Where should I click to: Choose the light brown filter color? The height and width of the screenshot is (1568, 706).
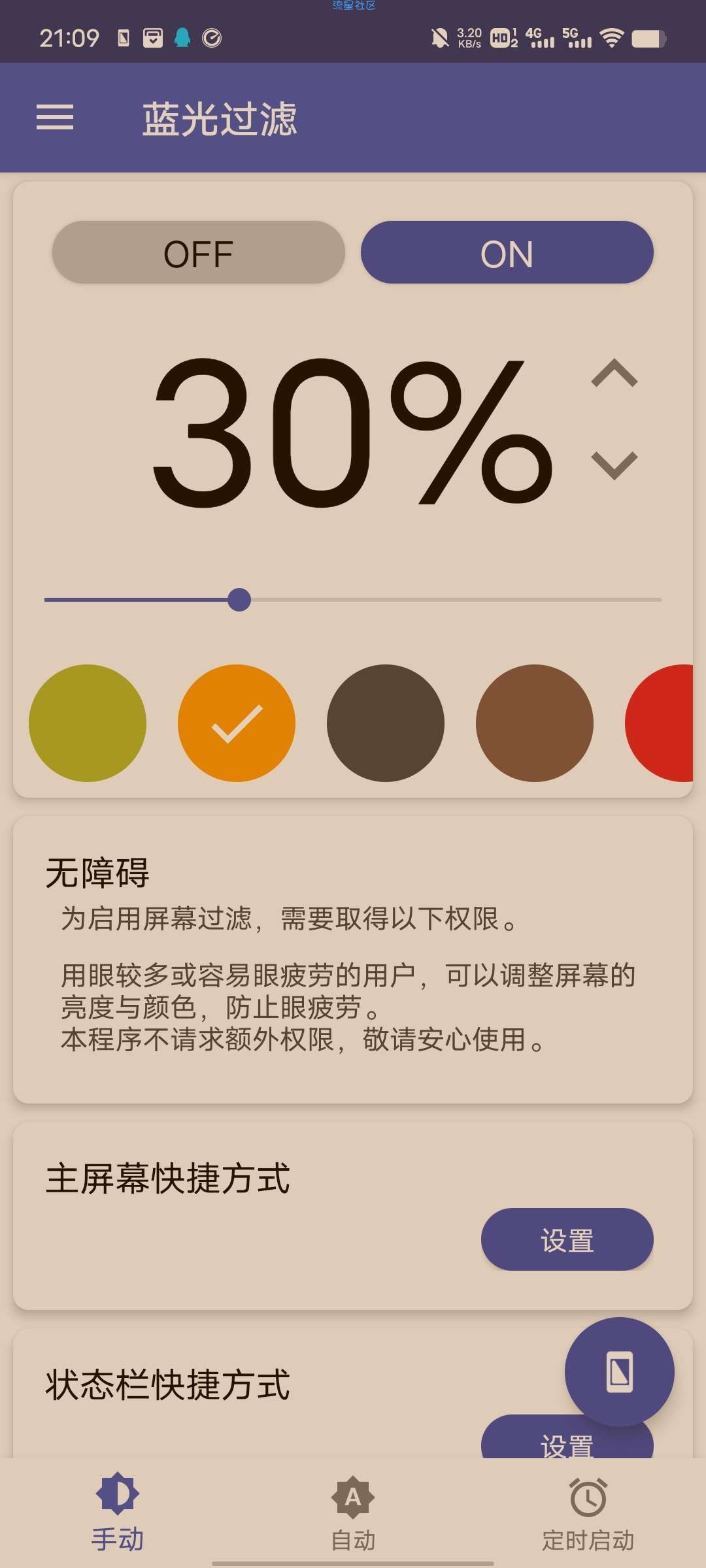(x=535, y=723)
